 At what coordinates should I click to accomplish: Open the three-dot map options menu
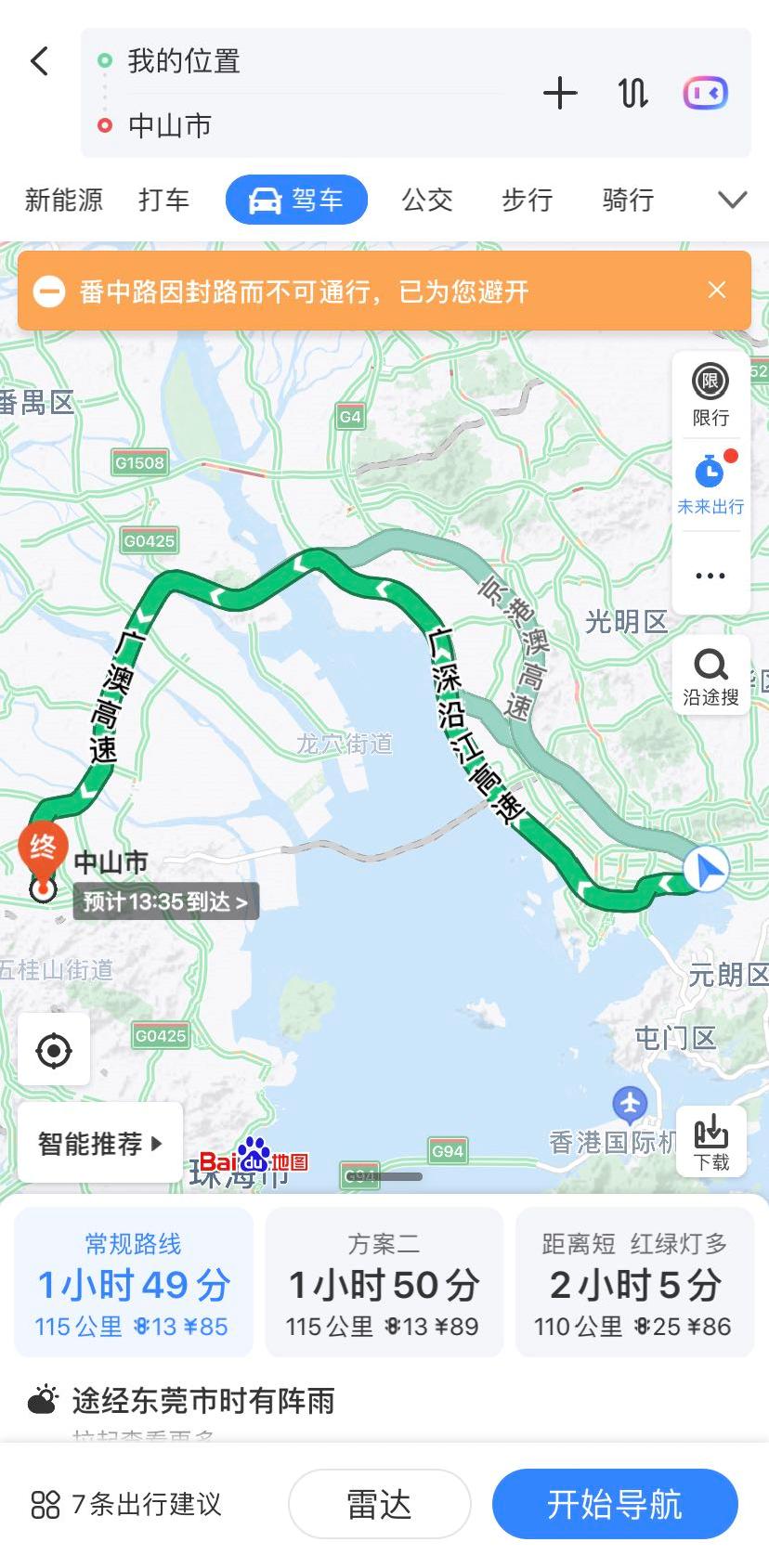(x=710, y=576)
